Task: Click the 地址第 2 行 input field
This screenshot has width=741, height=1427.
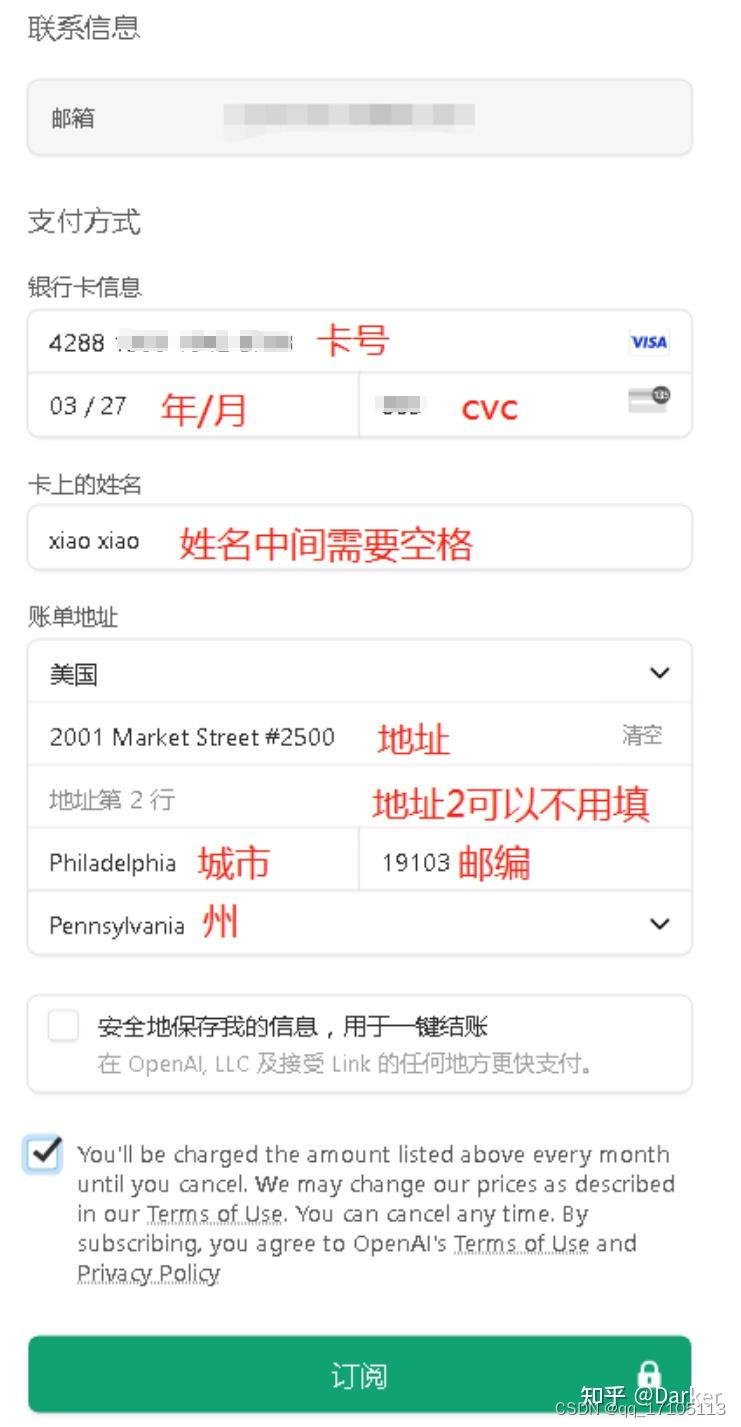Action: [x=200, y=799]
